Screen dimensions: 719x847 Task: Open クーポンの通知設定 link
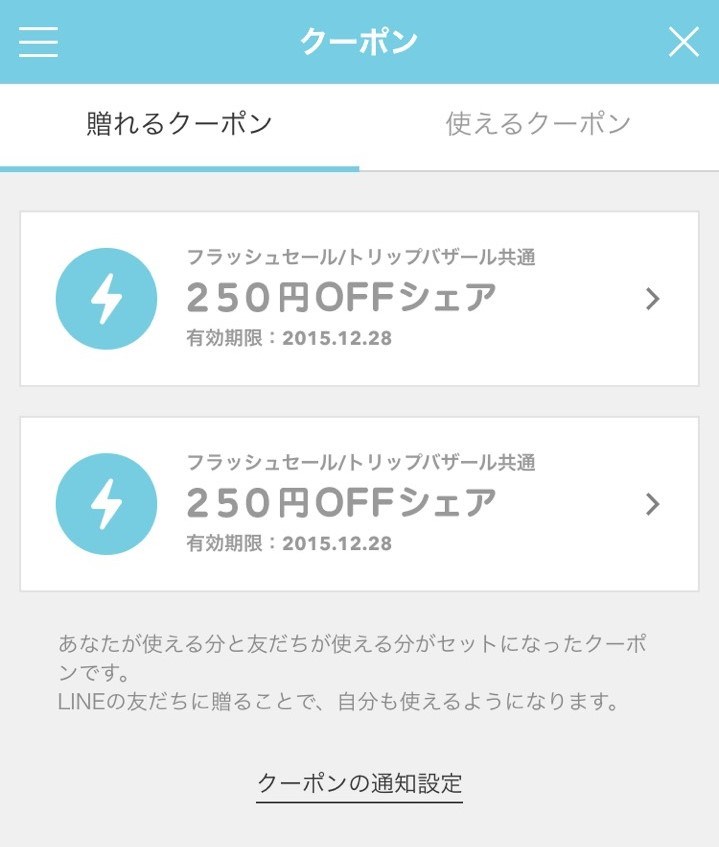point(360,782)
